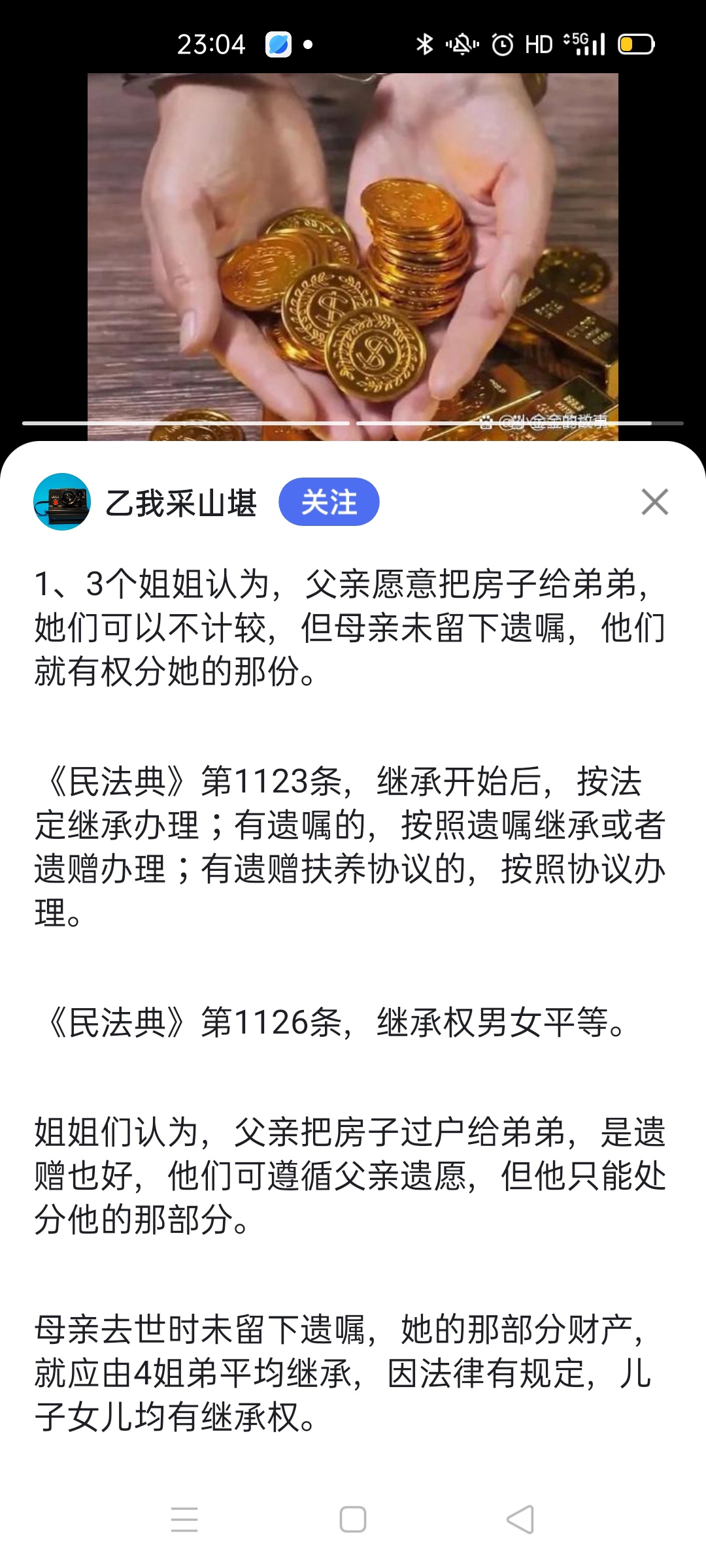Close the post text panel
This screenshot has height=1568, width=706.
(x=654, y=502)
